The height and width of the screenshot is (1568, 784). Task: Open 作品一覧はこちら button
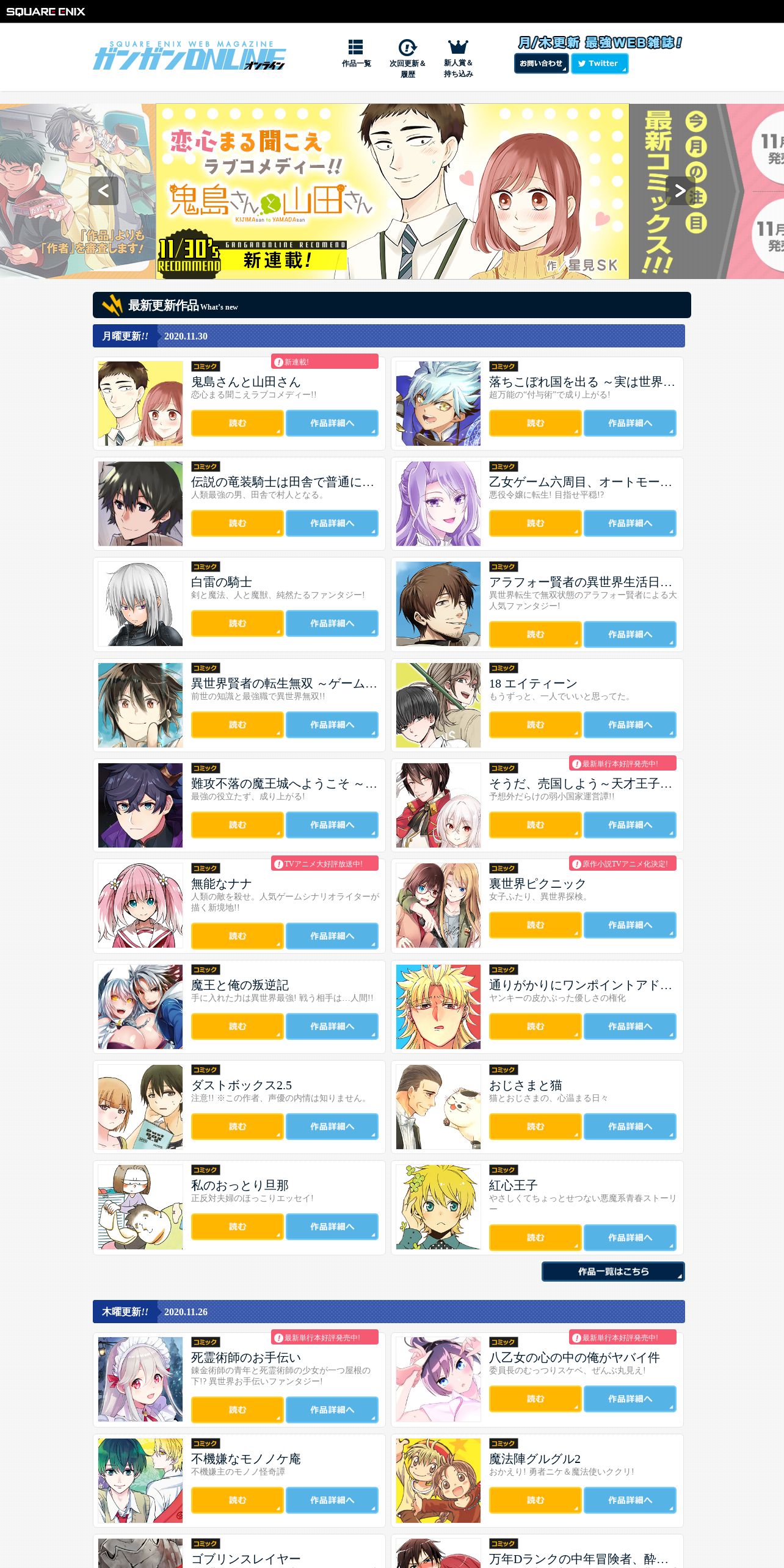point(613,1271)
